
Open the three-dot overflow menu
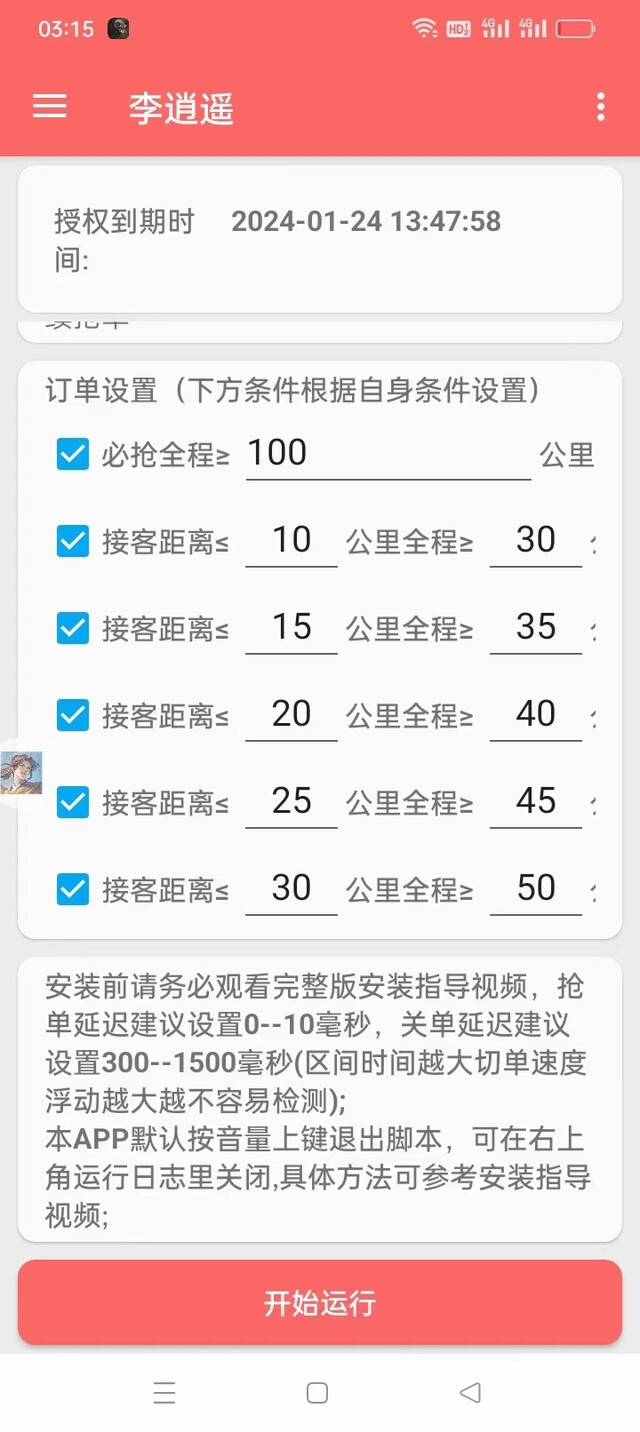click(600, 107)
